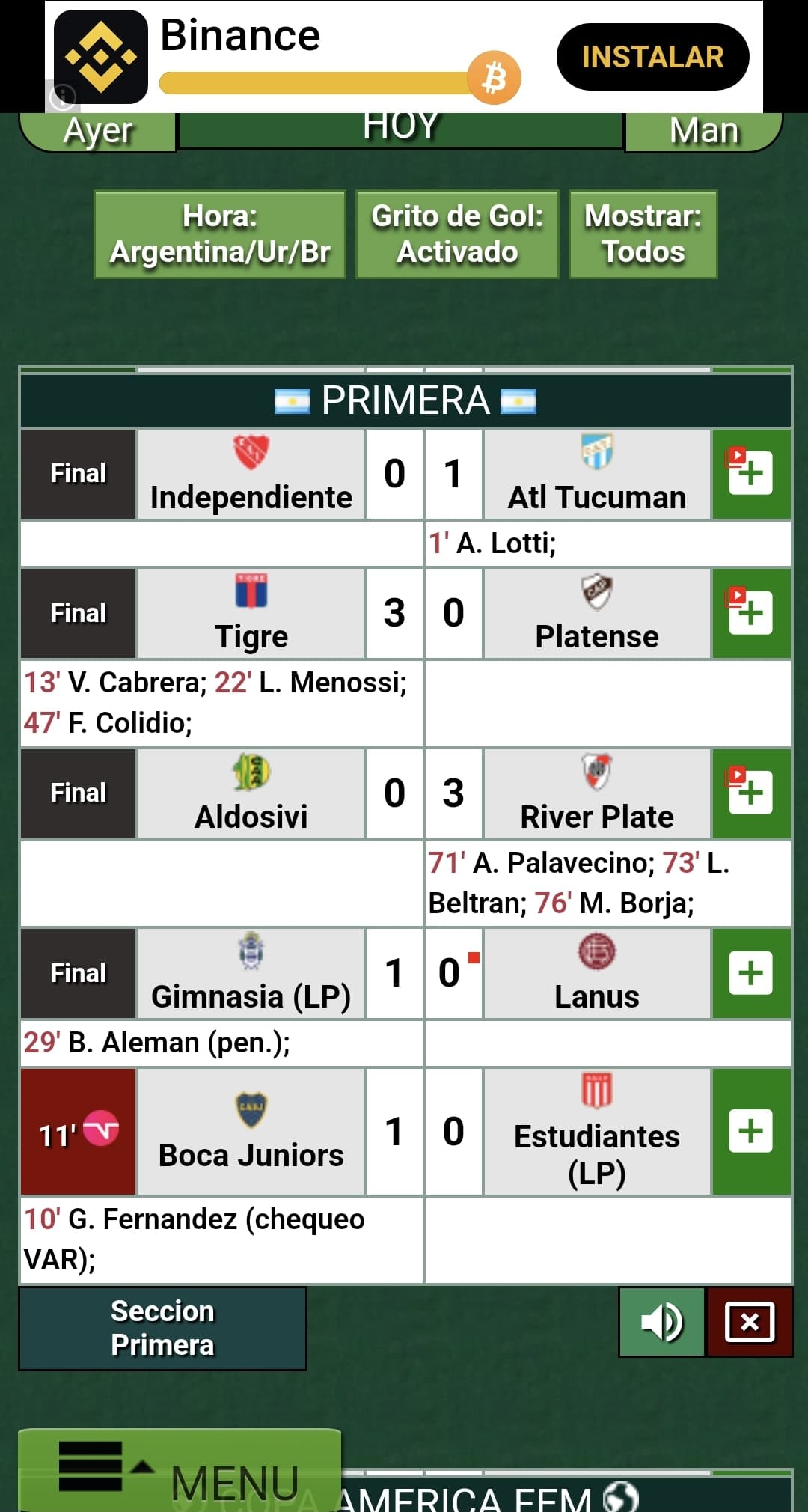Open the ad info icon
808x1512 pixels.
point(62,96)
